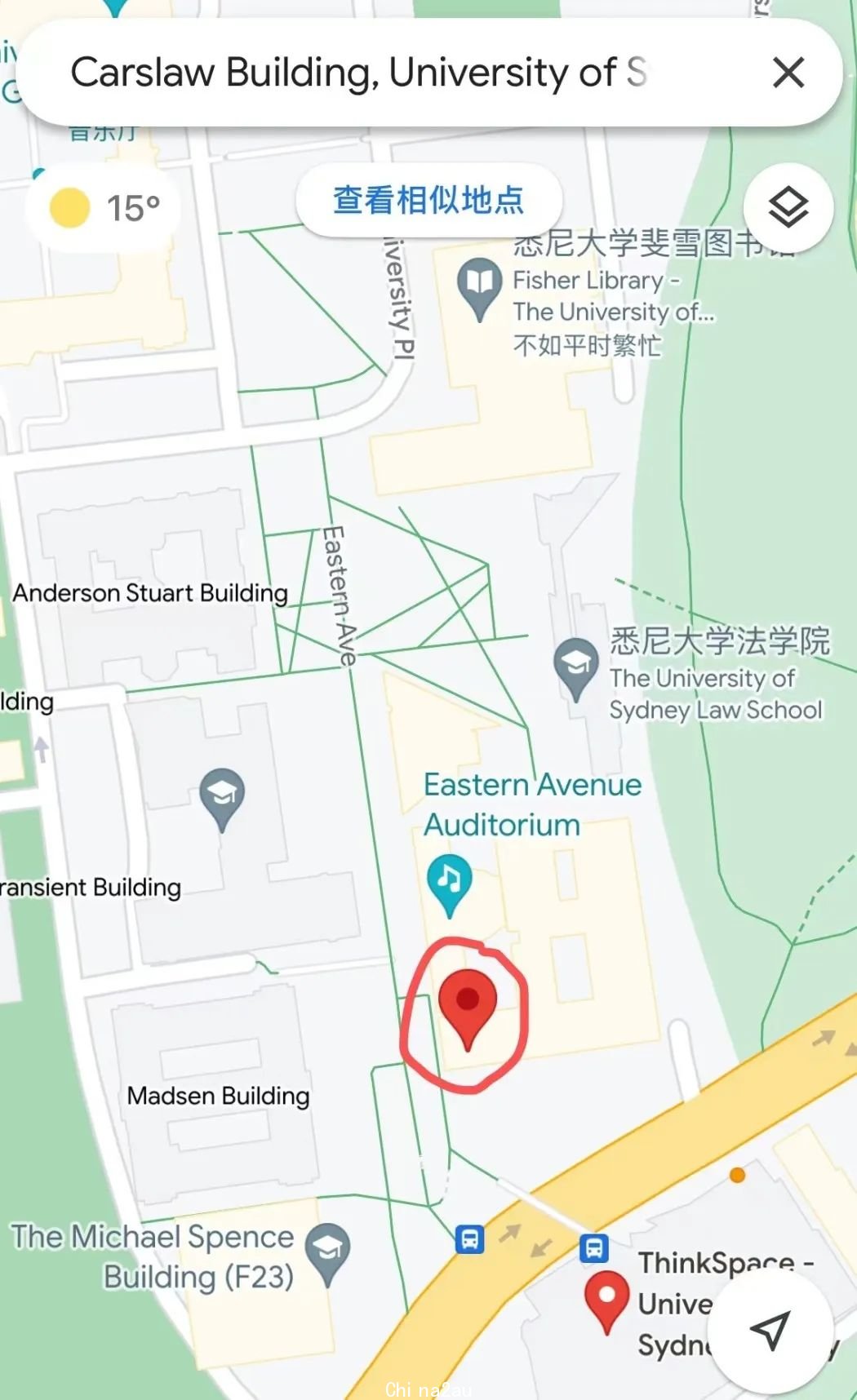Clear the Carslaw Building search

click(788, 73)
